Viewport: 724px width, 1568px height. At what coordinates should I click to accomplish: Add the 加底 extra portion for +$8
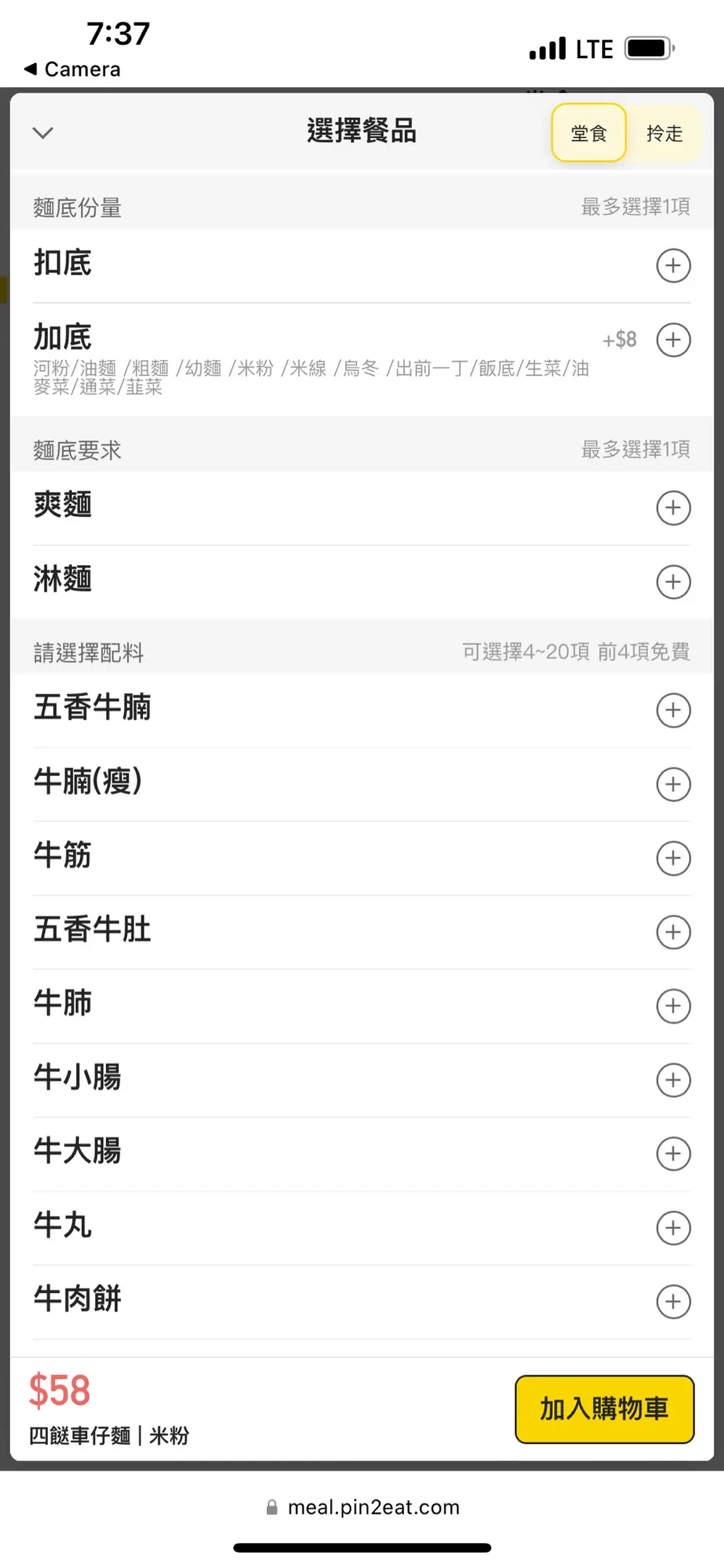[x=673, y=340]
